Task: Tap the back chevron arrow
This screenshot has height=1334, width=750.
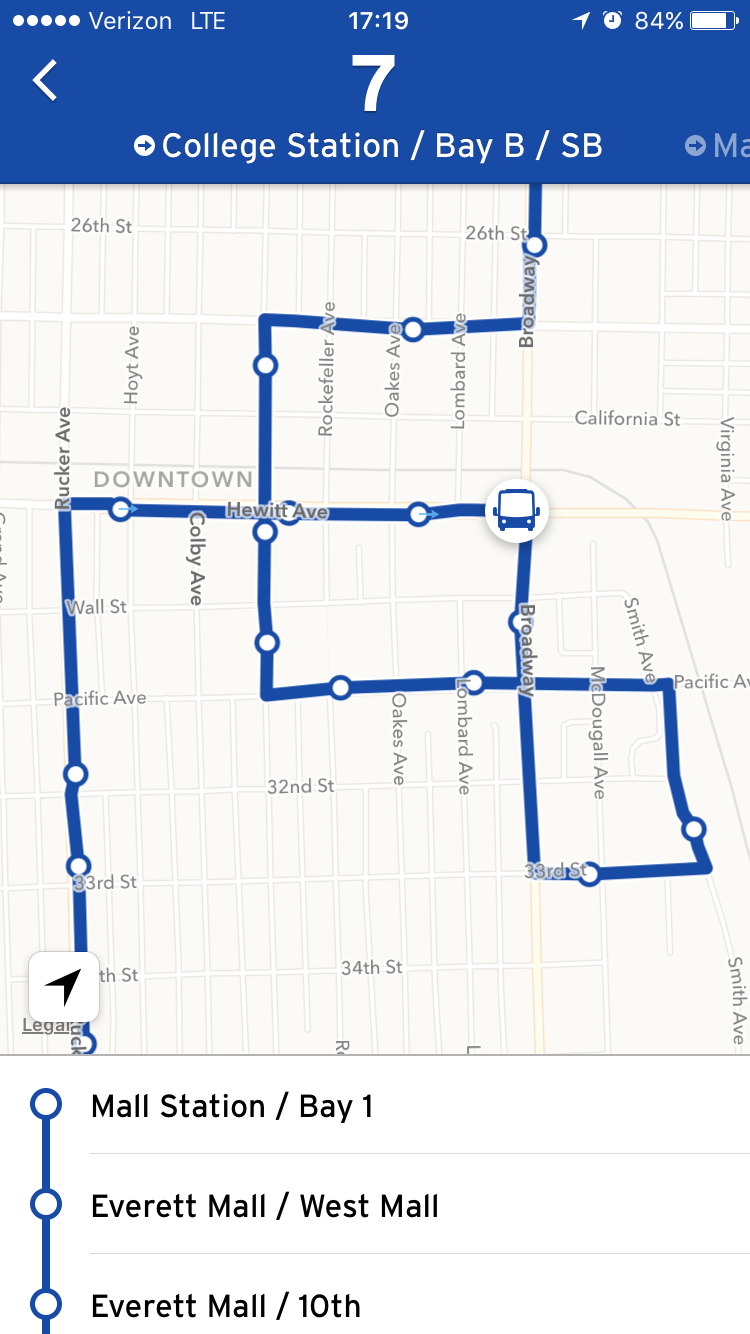Action: pyautogui.click(x=44, y=80)
